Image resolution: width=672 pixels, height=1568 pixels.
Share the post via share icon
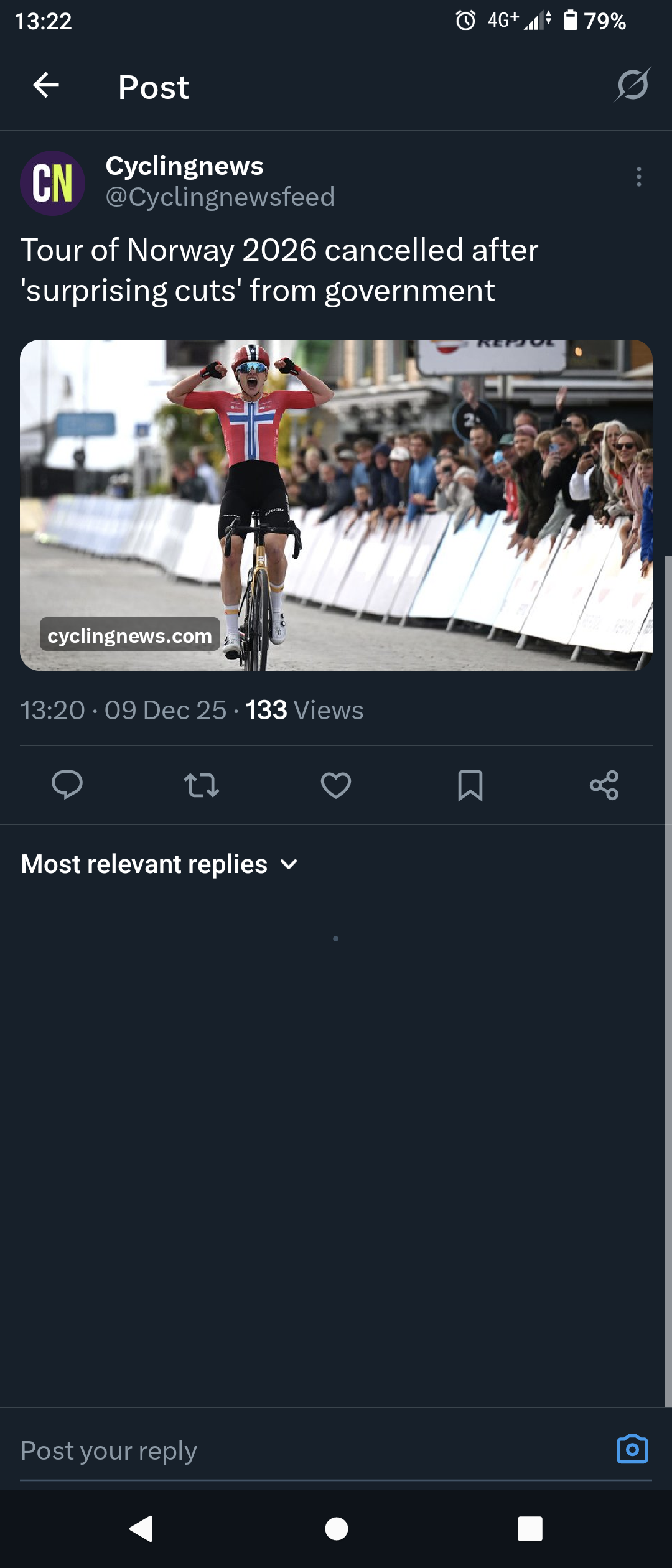point(604,785)
